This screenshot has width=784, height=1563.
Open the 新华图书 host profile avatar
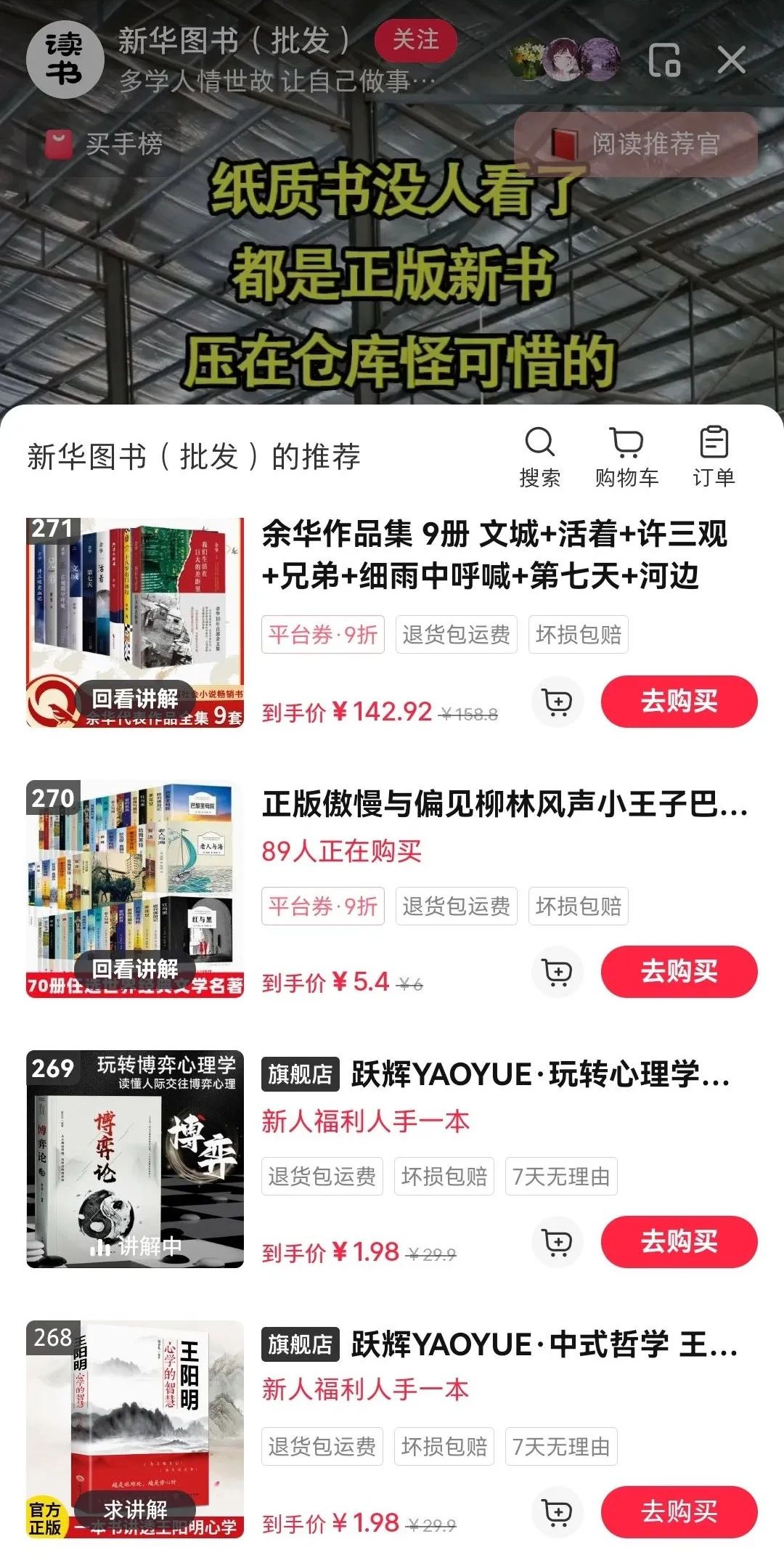pyautogui.click(x=64, y=60)
